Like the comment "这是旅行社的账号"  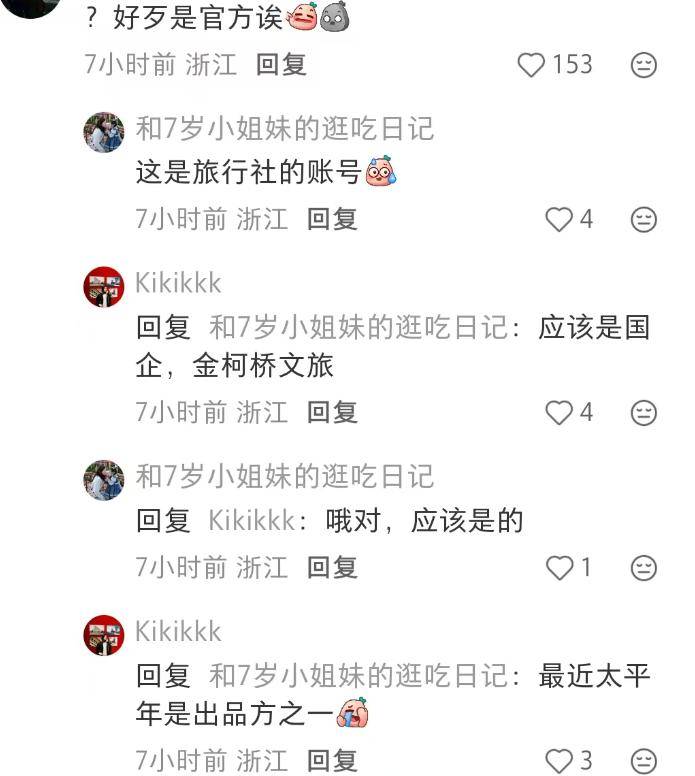pyautogui.click(x=558, y=219)
